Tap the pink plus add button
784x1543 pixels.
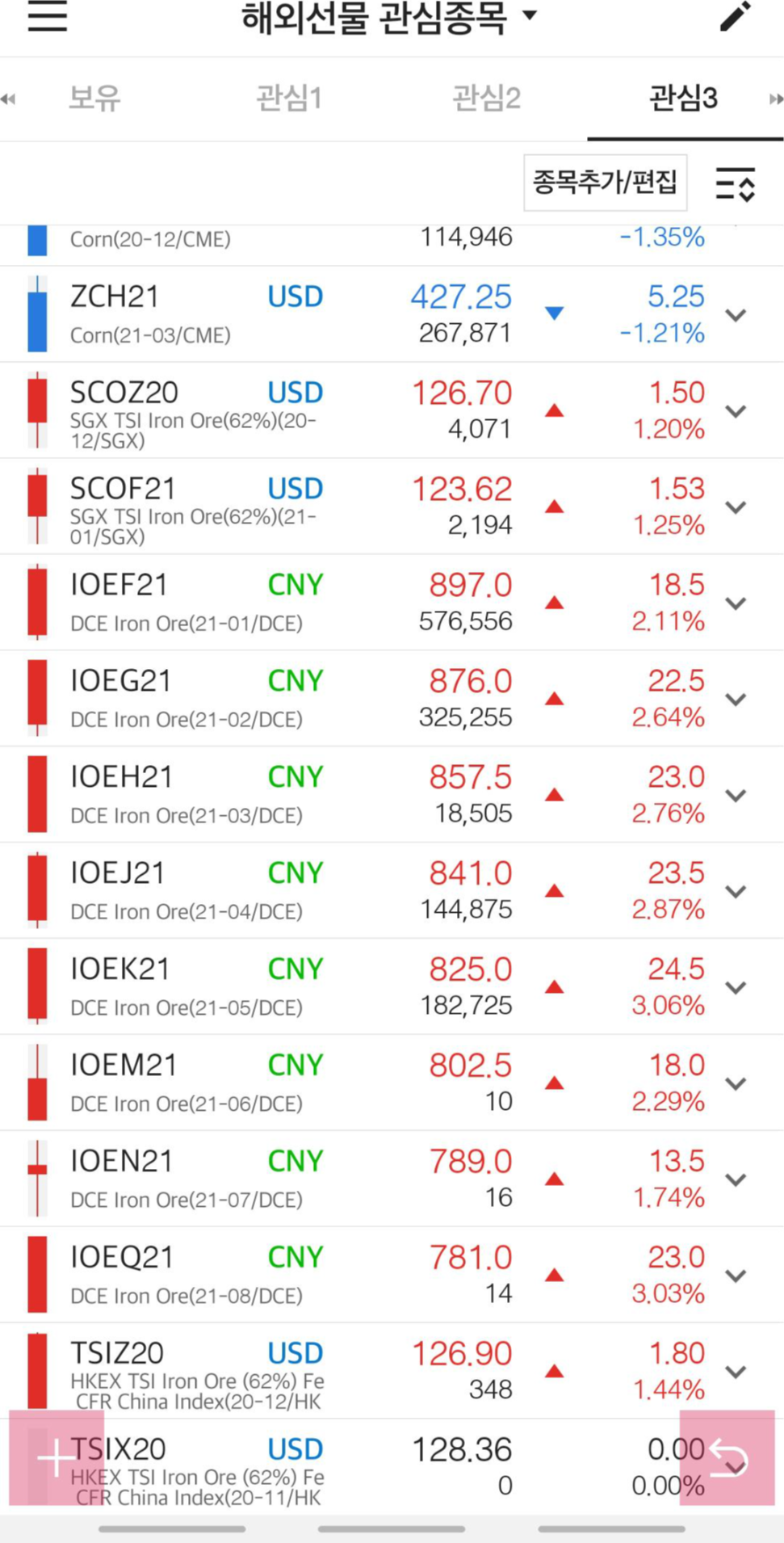pos(57,1458)
